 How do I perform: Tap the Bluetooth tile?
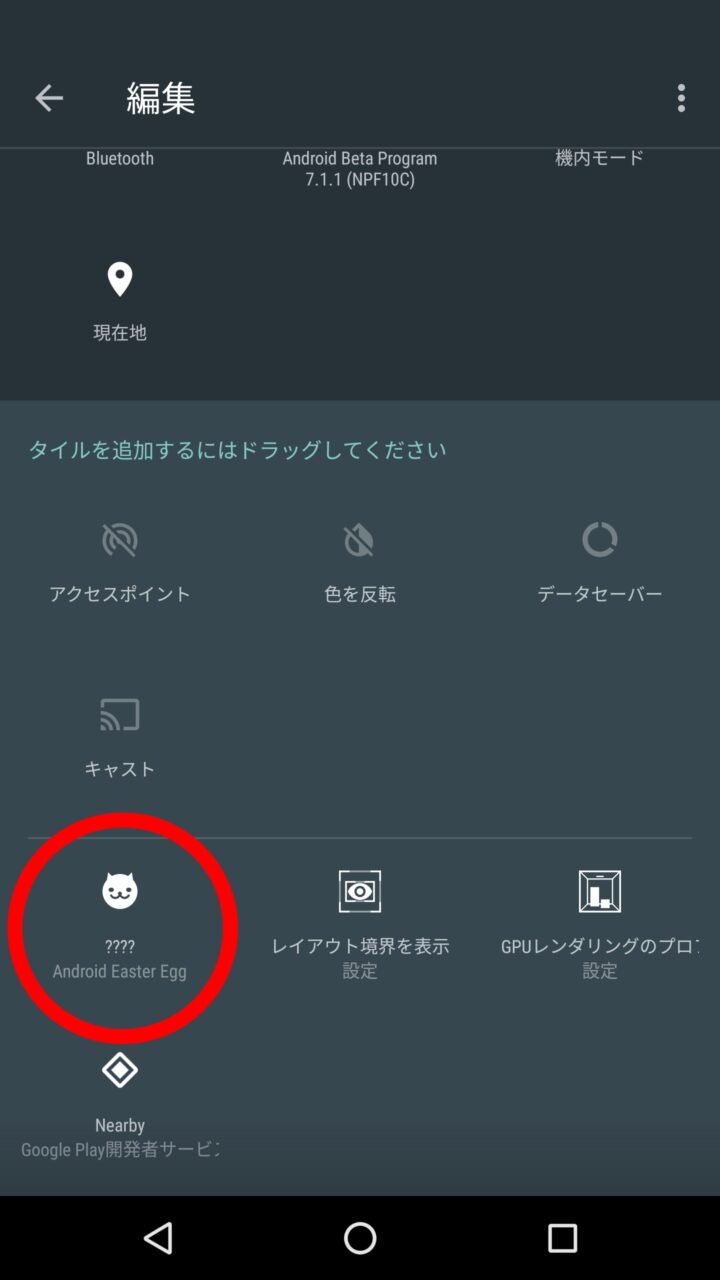[119, 159]
